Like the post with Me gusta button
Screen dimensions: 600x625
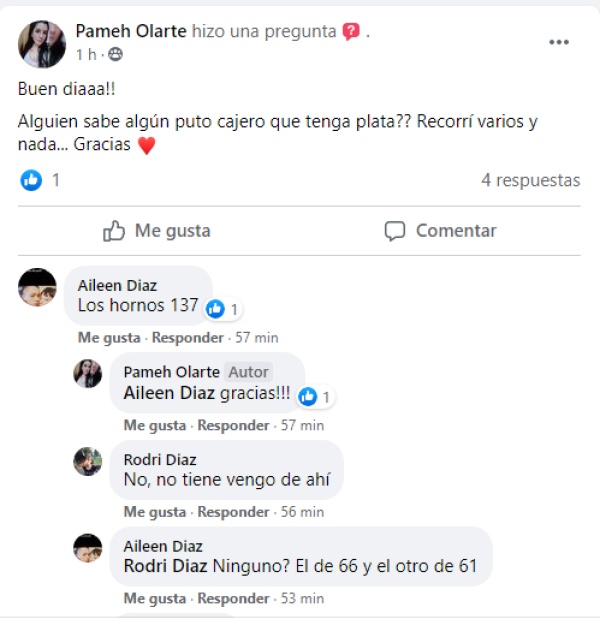coord(157,231)
